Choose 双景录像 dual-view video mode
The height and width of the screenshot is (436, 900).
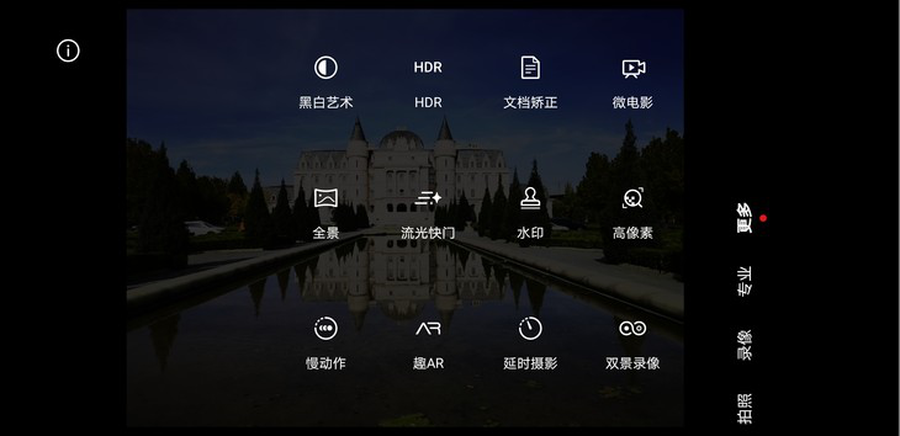(633, 342)
